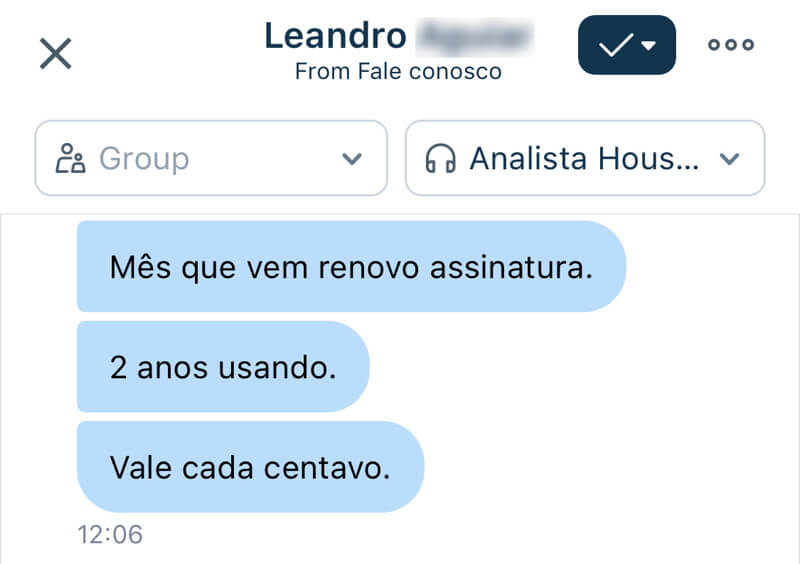Open the Analista agent dropdown
800x564 pixels.
pyautogui.click(x=584, y=158)
